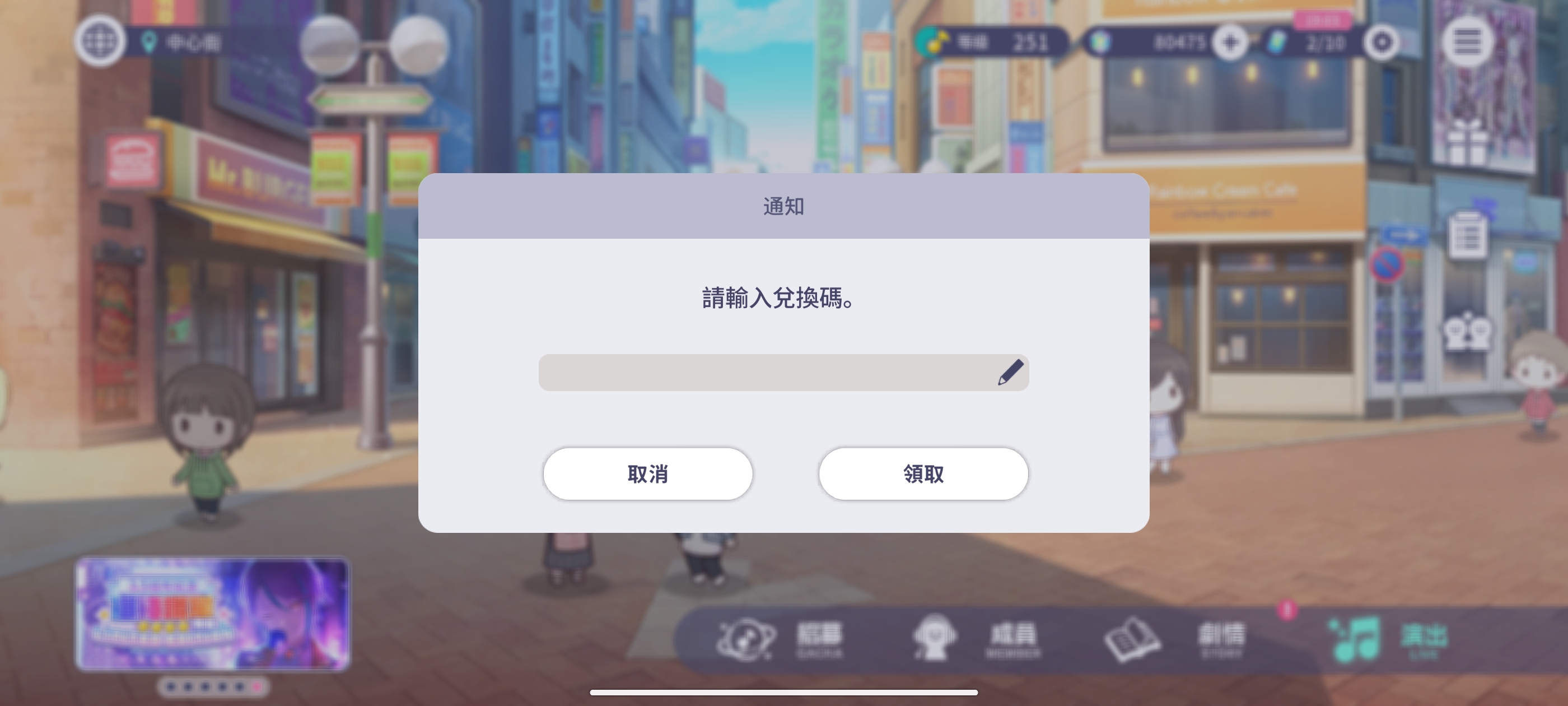The width and height of the screenshot is (1568, 706).
Task: Tap the pencil edit icon
Action: pos(1010,372)
